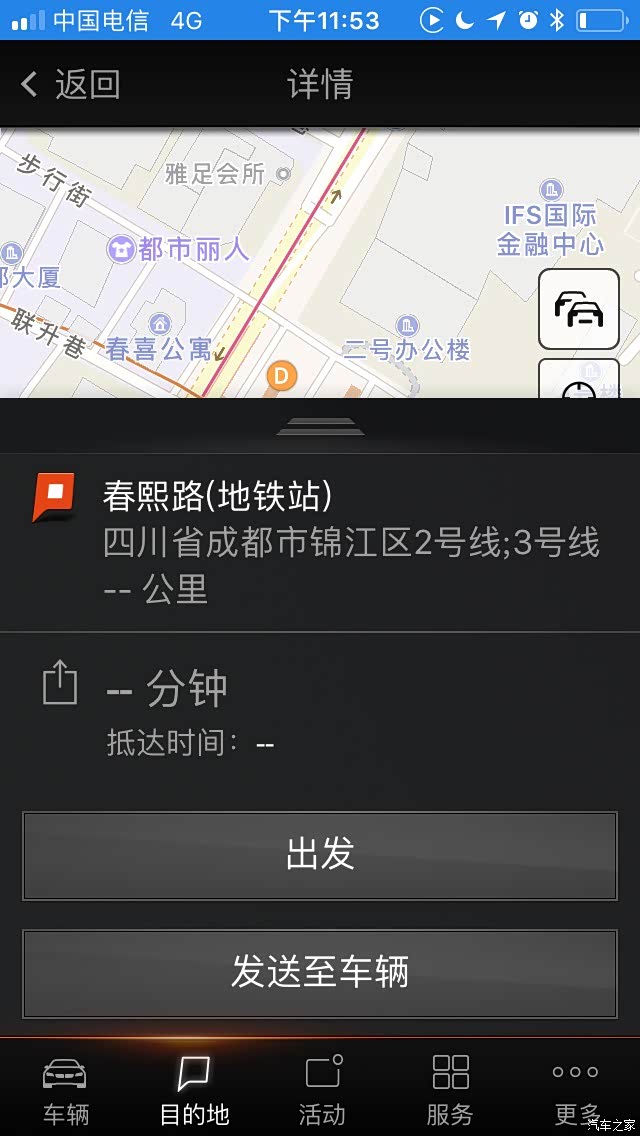Expand the panel using the drag handle

pyautogui.click(x=320, y=427)
